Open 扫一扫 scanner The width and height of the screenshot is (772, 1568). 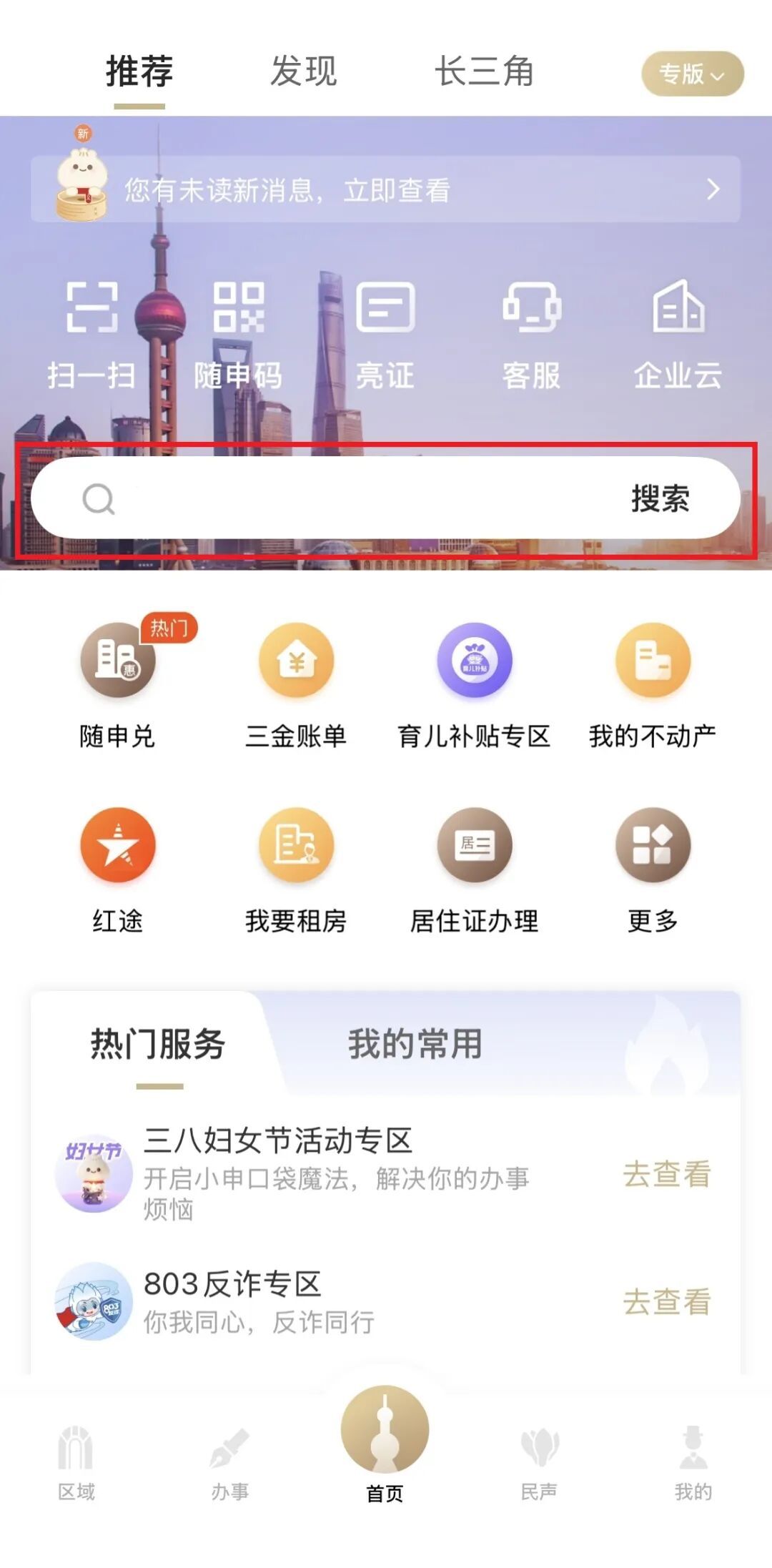[91, 334]
